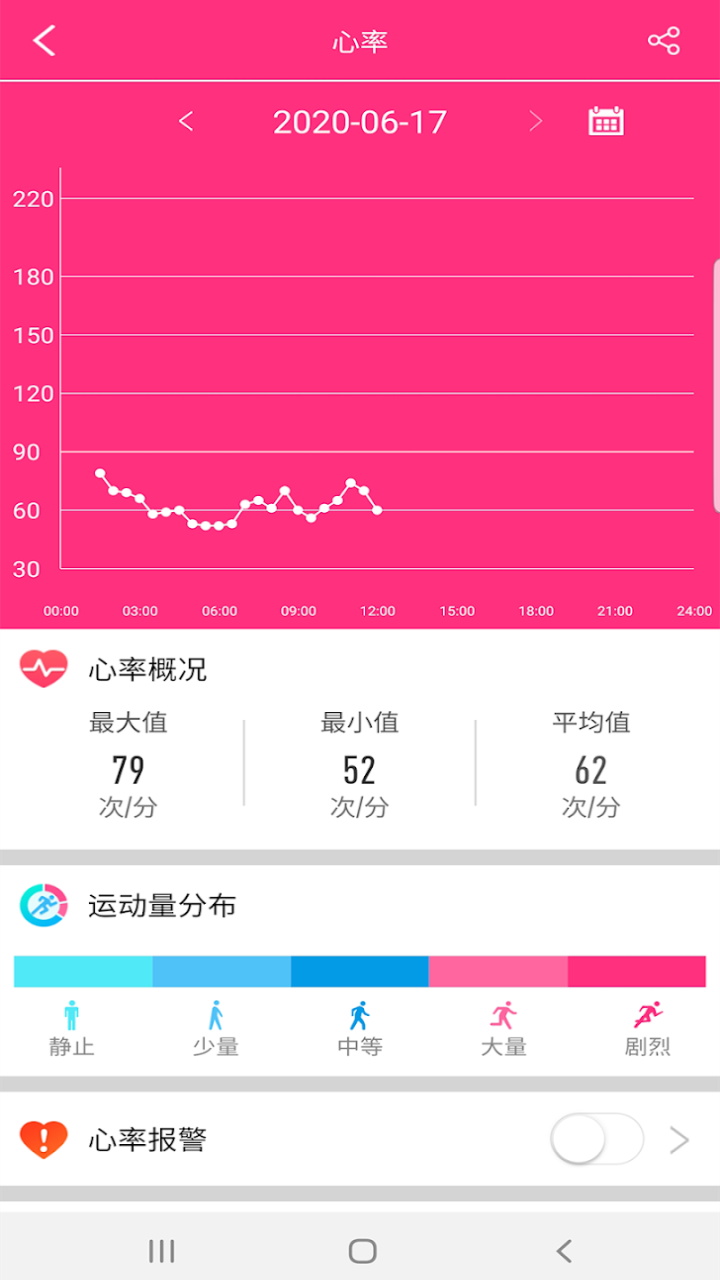Navigate to the next day
The width and height of the screenshot is (720, 1280).
coord(536,120)
